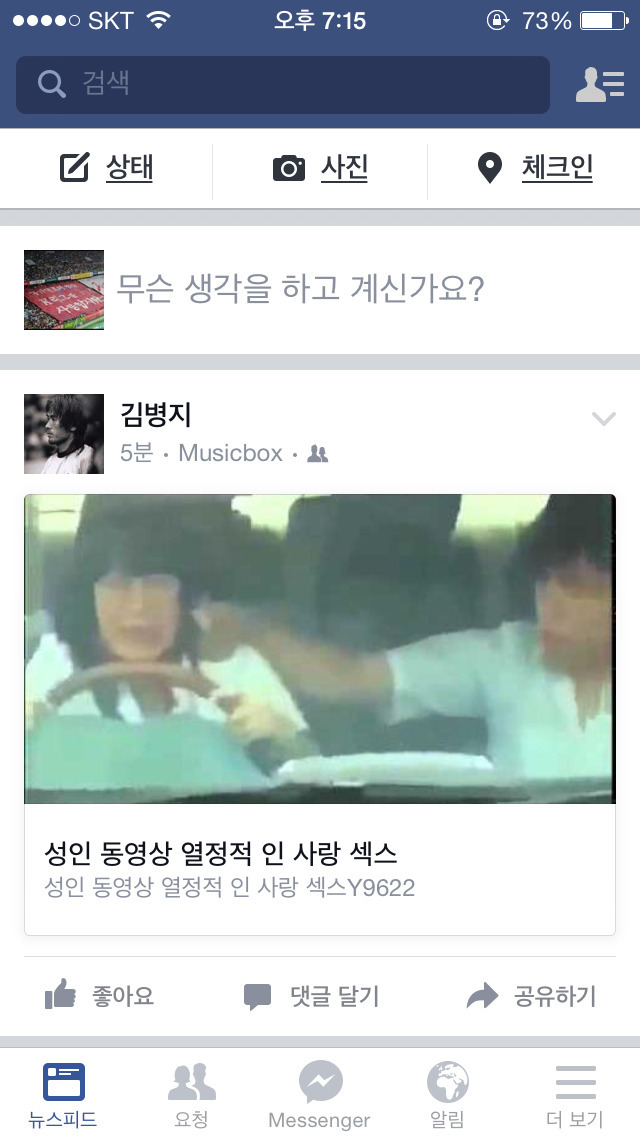The height and width of the screenshot is (1136, 640).
Task: Open the shared video link card
Action: click(320, 714)
